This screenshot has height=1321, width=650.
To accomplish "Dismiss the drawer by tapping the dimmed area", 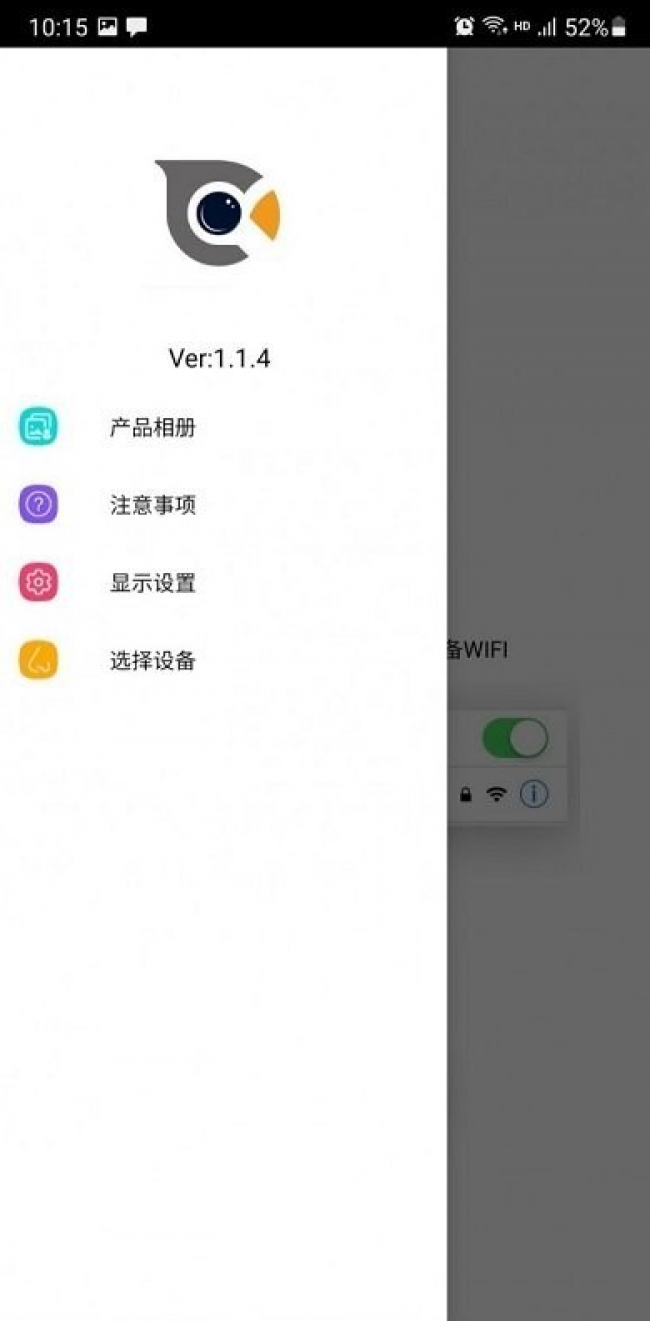I will pyautogui.click(x=548, y=1000).
